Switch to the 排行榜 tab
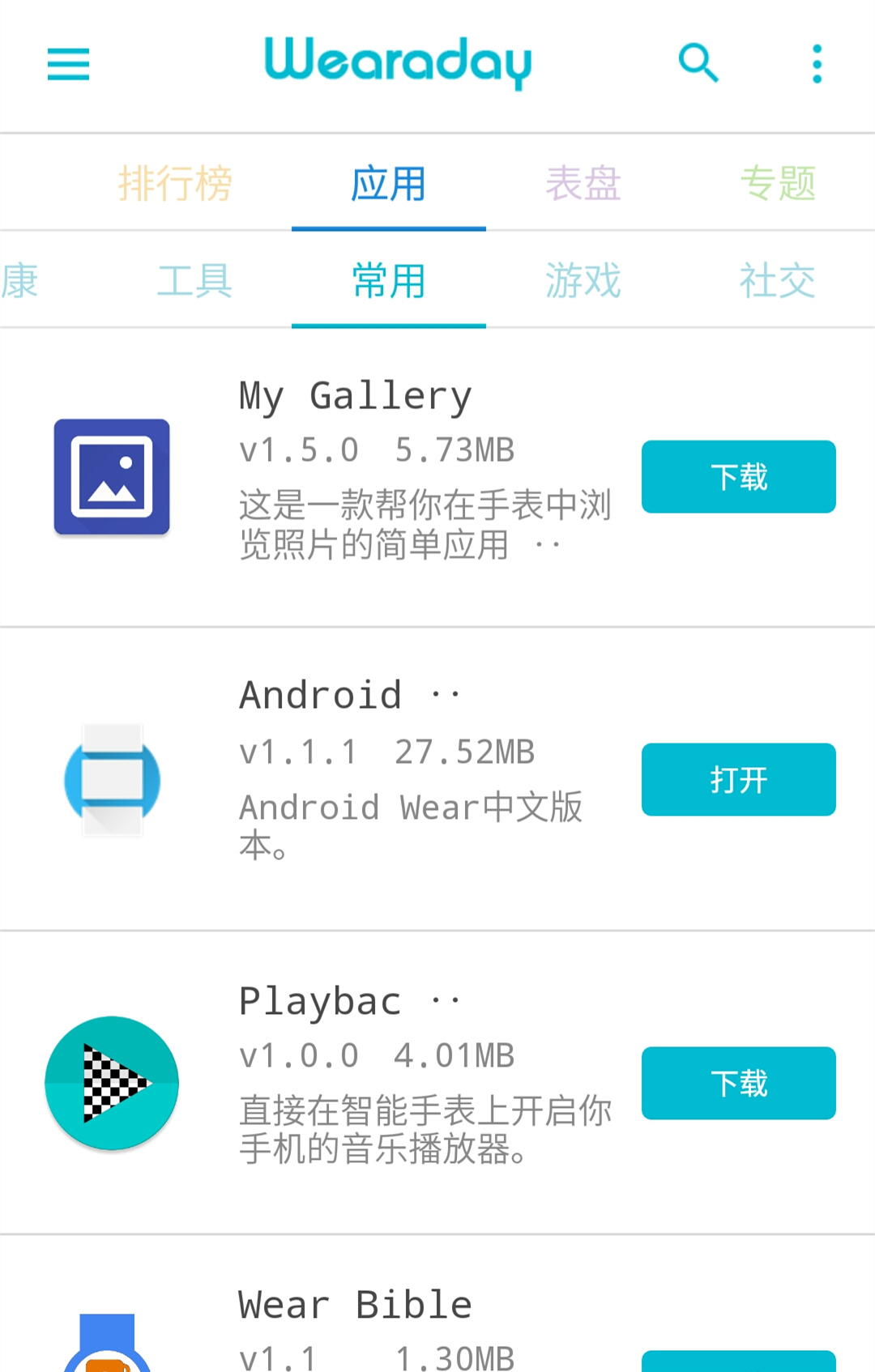The image size is (875, 1372). pyautogui.click(x=175, y=183)
